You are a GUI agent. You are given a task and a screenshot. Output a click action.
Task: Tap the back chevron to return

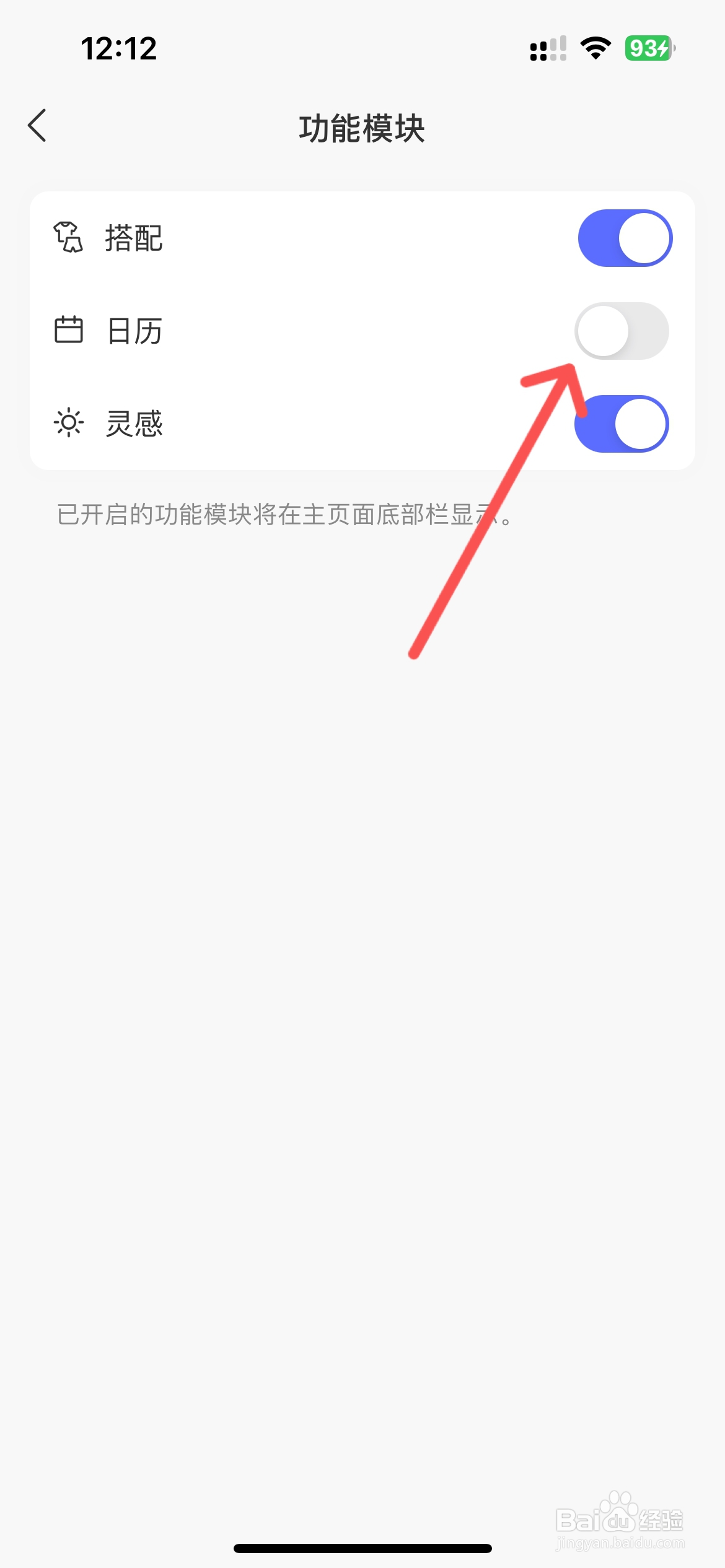coord(37,126)
